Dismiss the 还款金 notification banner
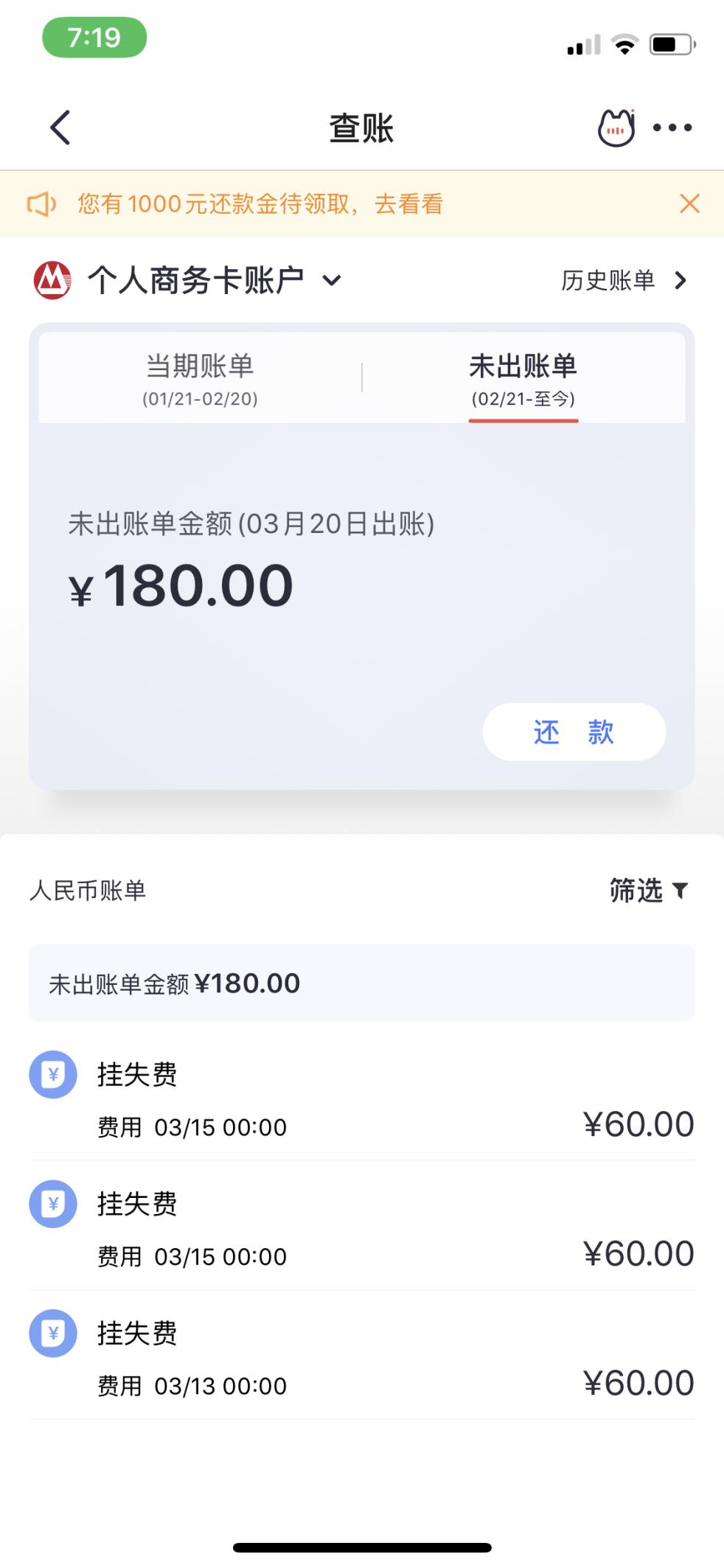The height and width of the screenshot is (1568, 724). click(689, 204)
